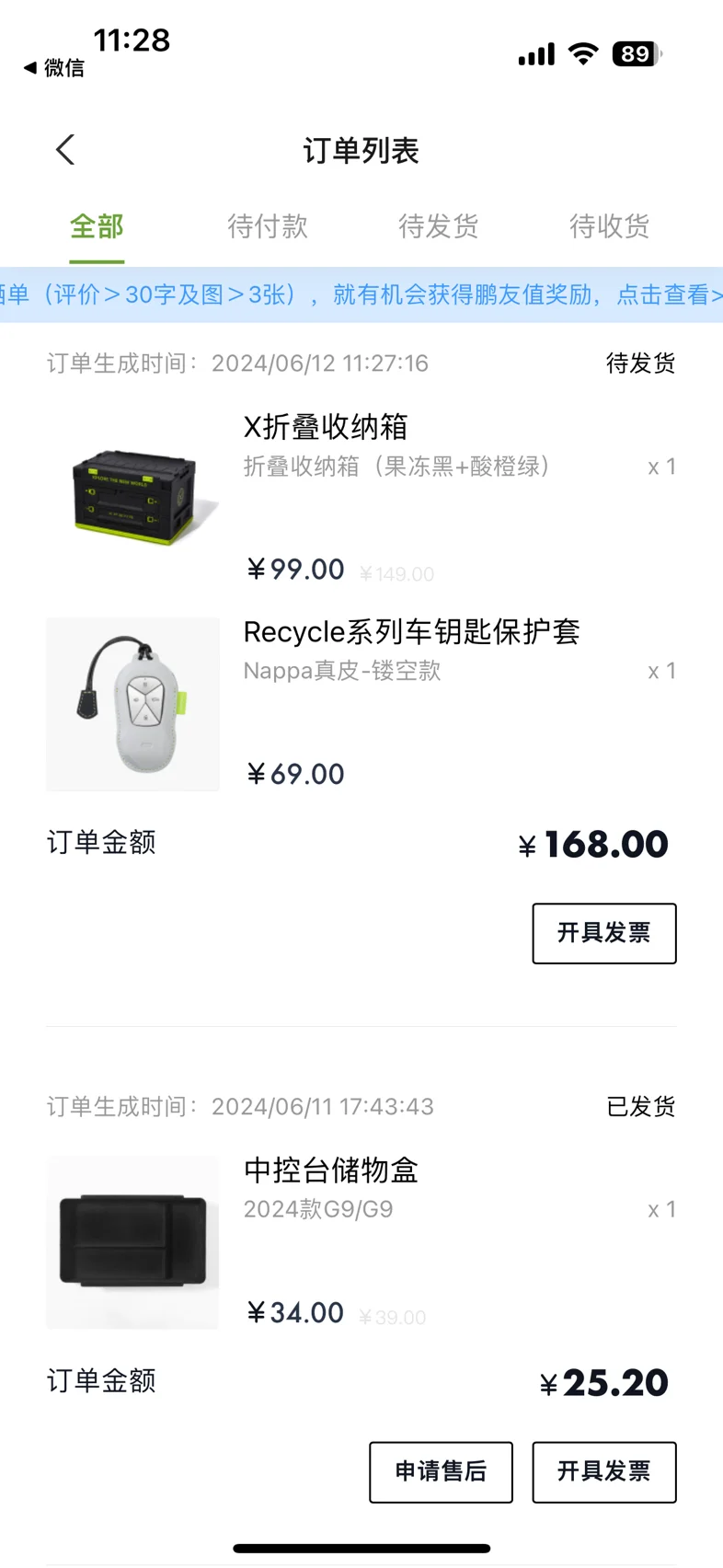723x1568 pixels.
Task: Tap 申请售后 for the 中控台储物盒 order
Action: click(441, 1471)
